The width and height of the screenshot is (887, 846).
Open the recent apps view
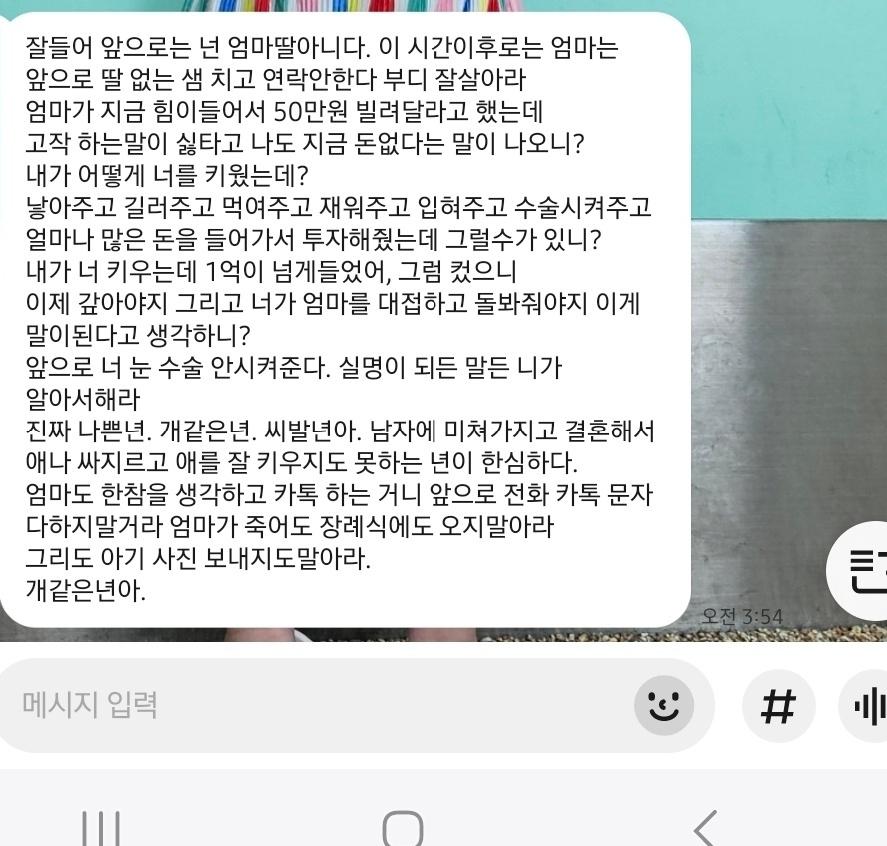(x=102, y=826)
